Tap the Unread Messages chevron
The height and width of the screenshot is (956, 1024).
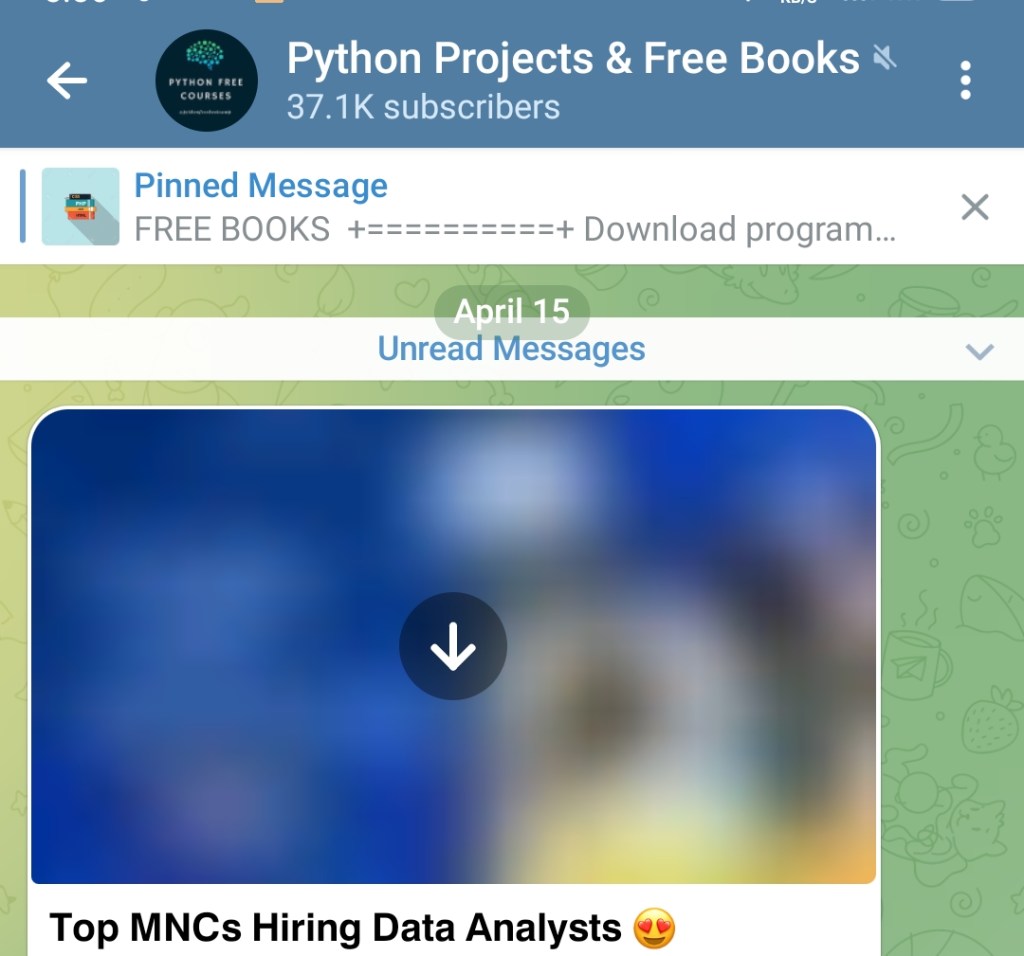point(980,351)
